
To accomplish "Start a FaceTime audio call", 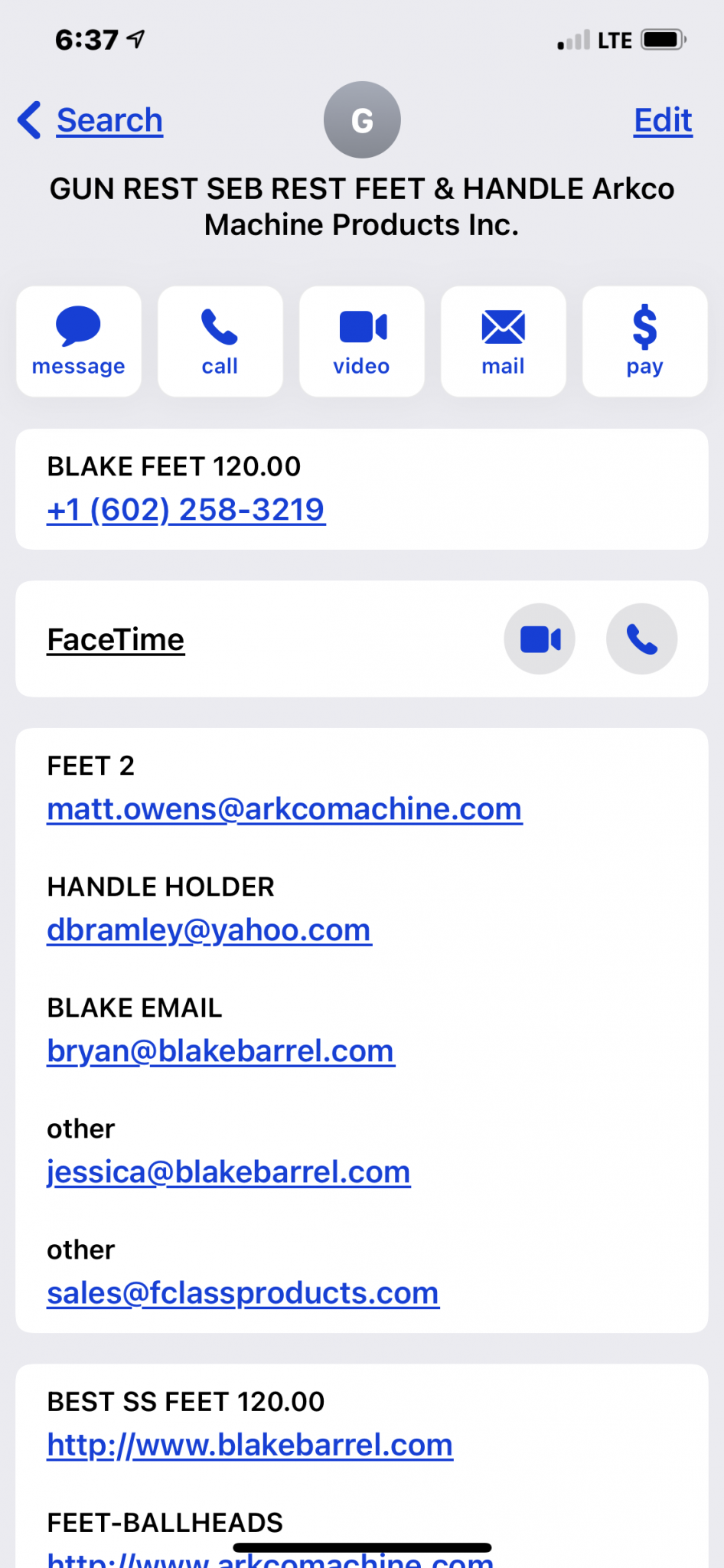I will pos(642,639).
